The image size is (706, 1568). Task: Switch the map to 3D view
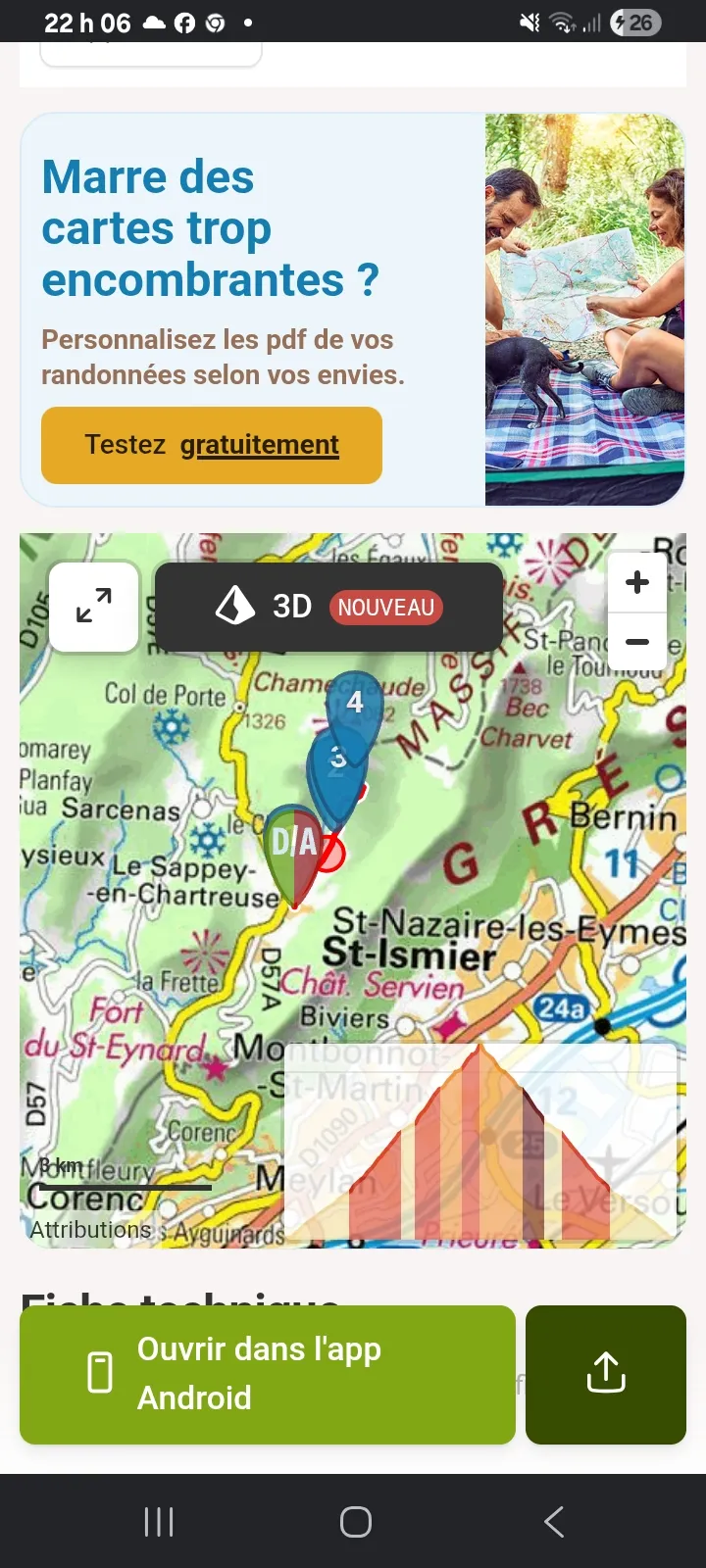point(328,607)
